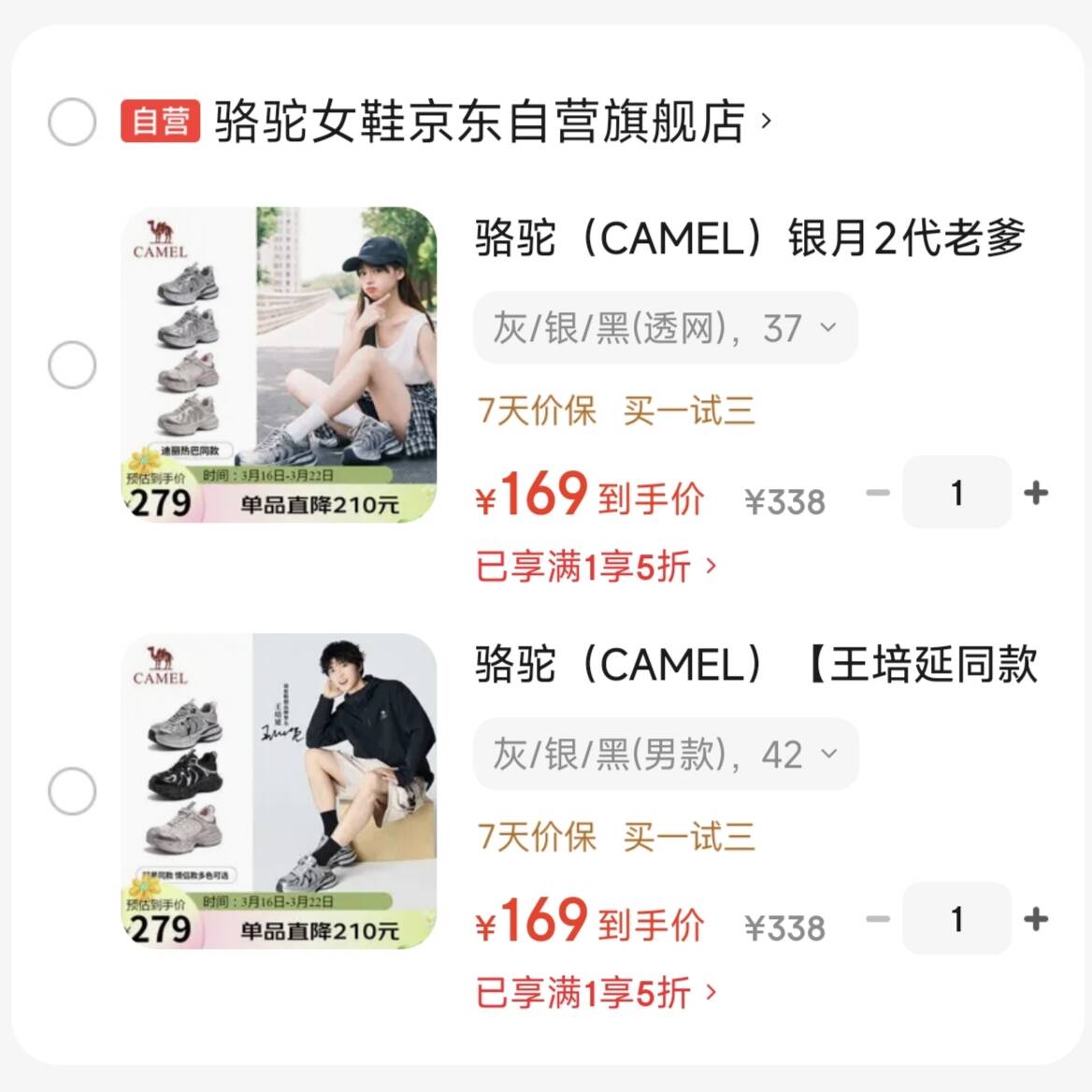Screen dimensions: 1092x1092
Task: View 已享满1享5折 promo for 银月2代老爹
Action: pos(596,567)
